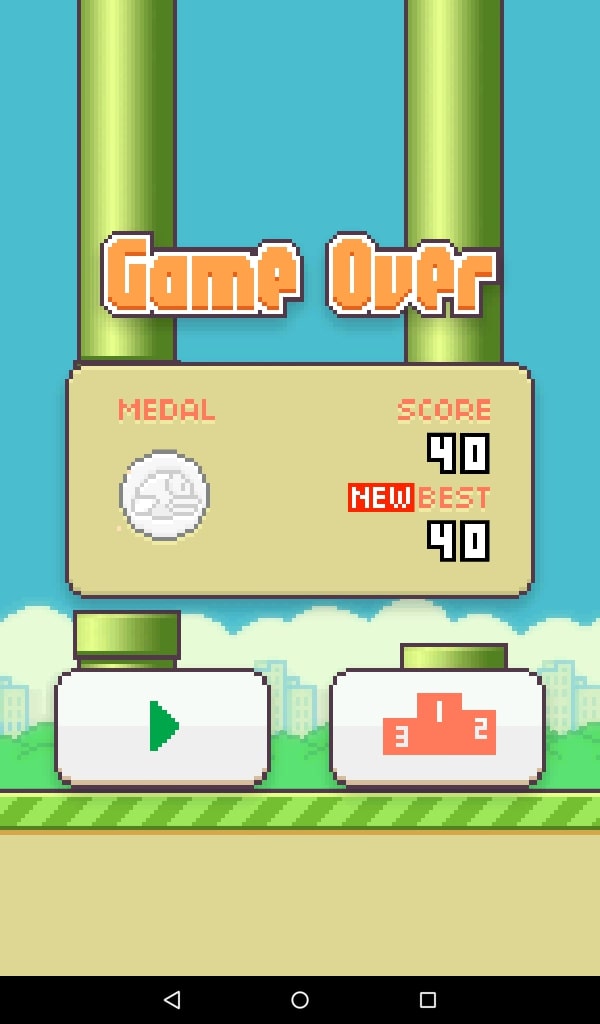
Task: Start a new game with the play button
Action: (162, 726)
